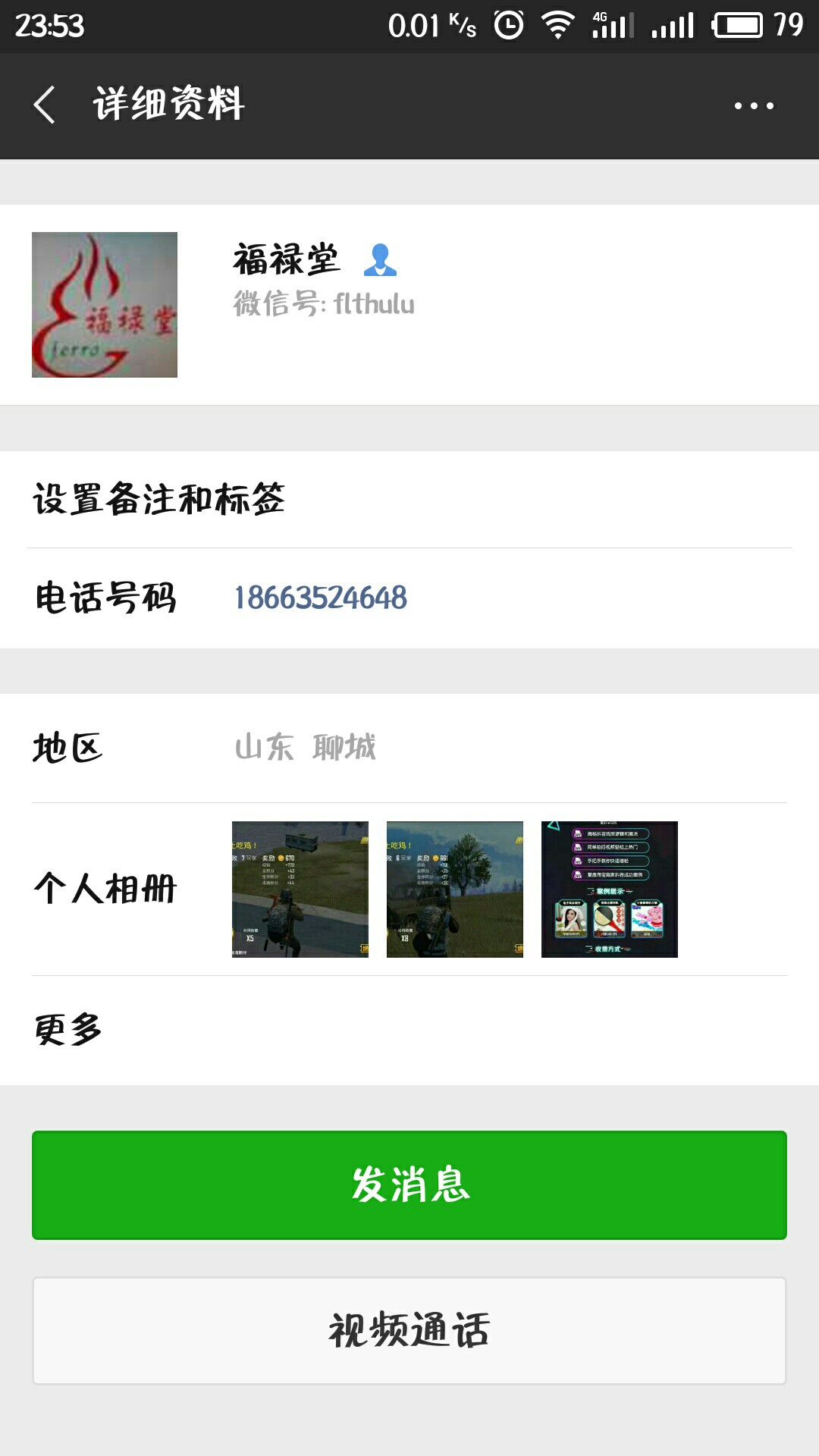819x1456 pixels.
Task: Open the 更多 row
Action: pos(409,1030)
